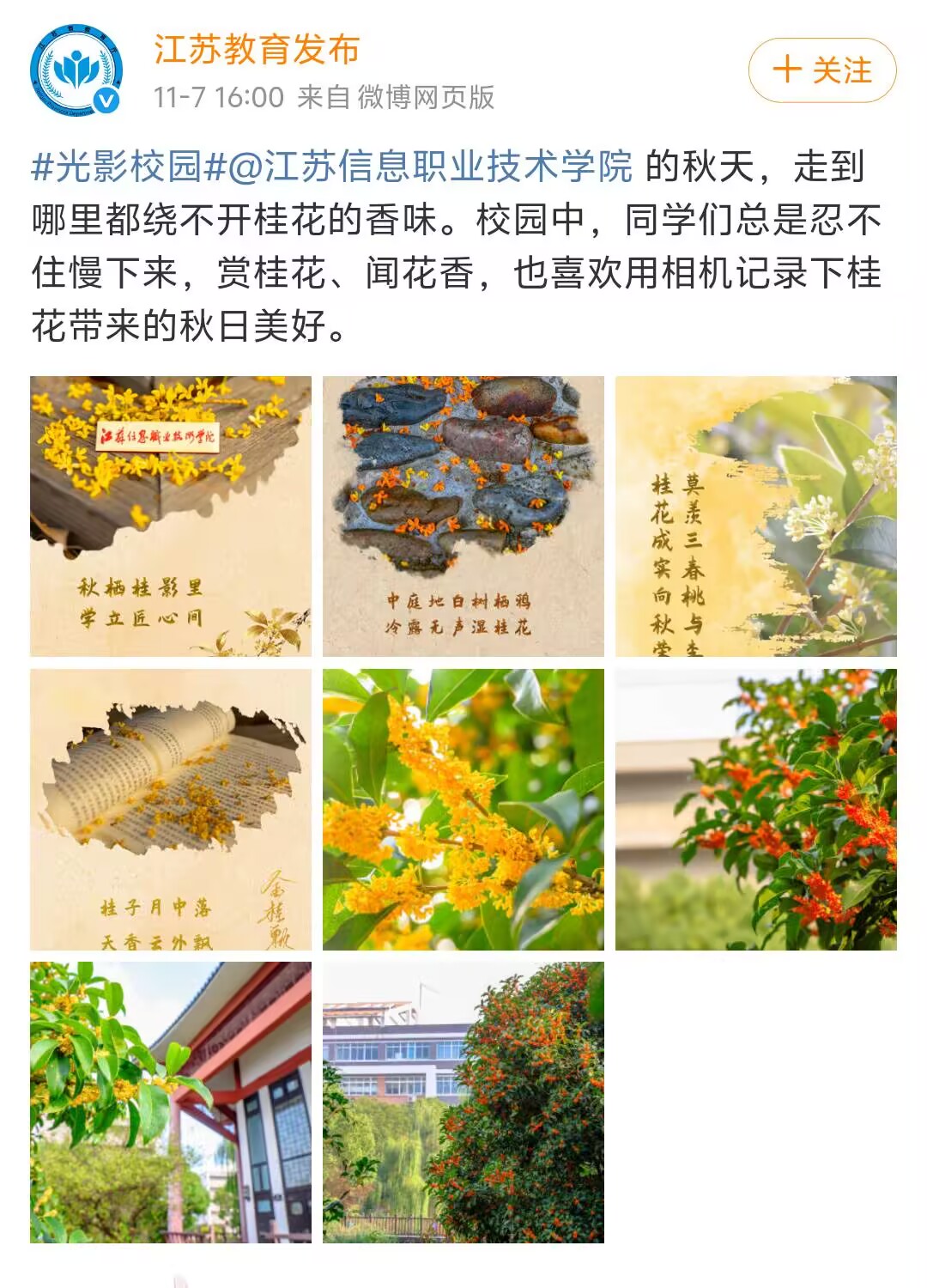The width and height of the screenshot is (927, 1288).
Task: Open the 江苏教育发布 account name
Action: pyautogui.click(x=257, y=50)
